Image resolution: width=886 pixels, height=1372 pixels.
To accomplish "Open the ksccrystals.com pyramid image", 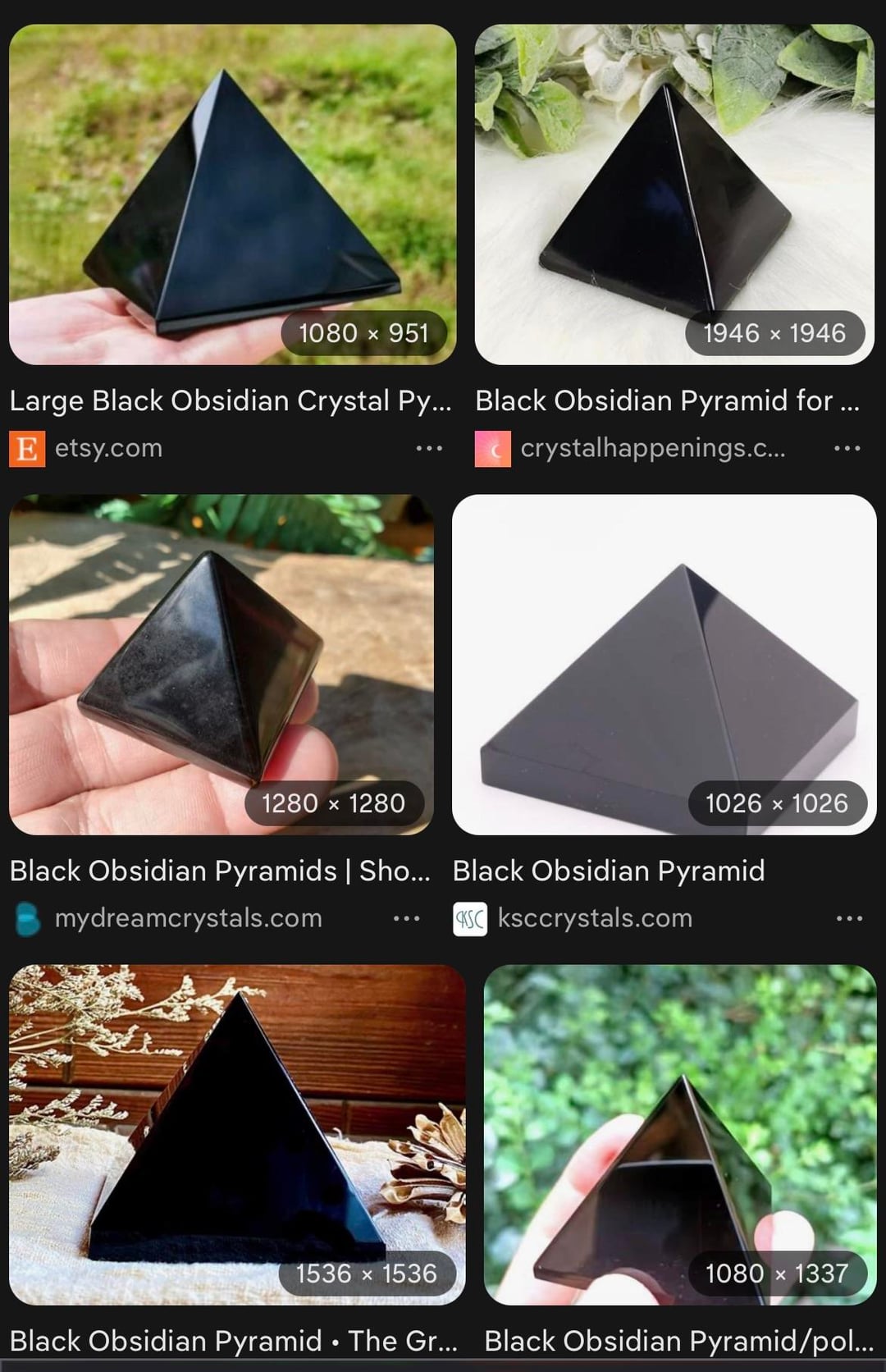I will [x=664, y=665].
